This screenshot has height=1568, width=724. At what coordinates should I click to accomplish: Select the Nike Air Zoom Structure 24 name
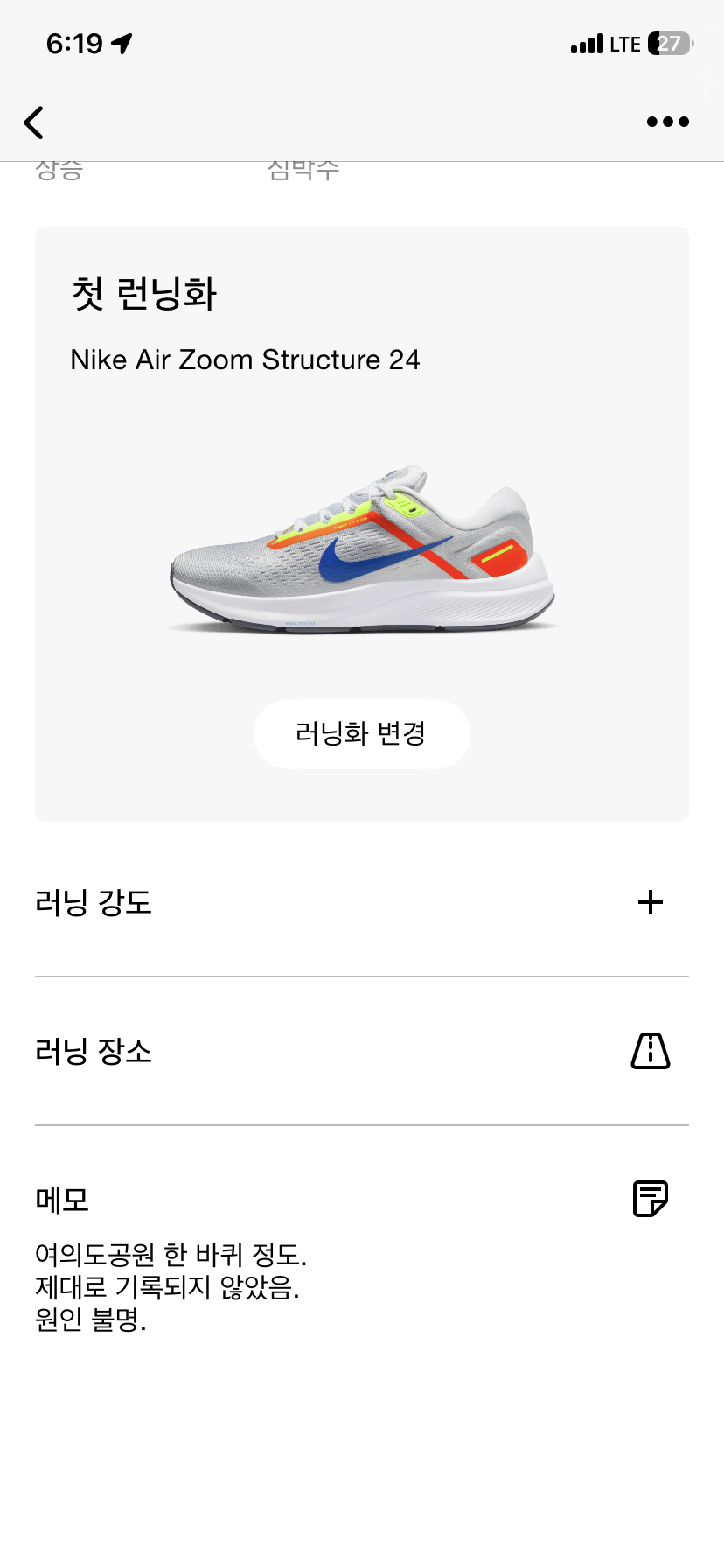click(246, 359)
